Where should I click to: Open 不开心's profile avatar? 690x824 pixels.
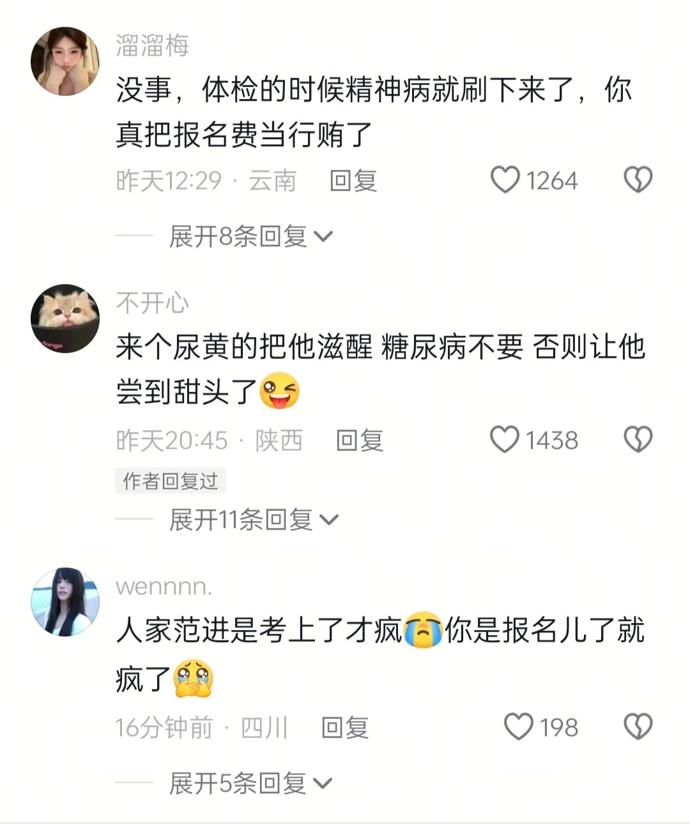pyautogui.click(x=66, y=317)
